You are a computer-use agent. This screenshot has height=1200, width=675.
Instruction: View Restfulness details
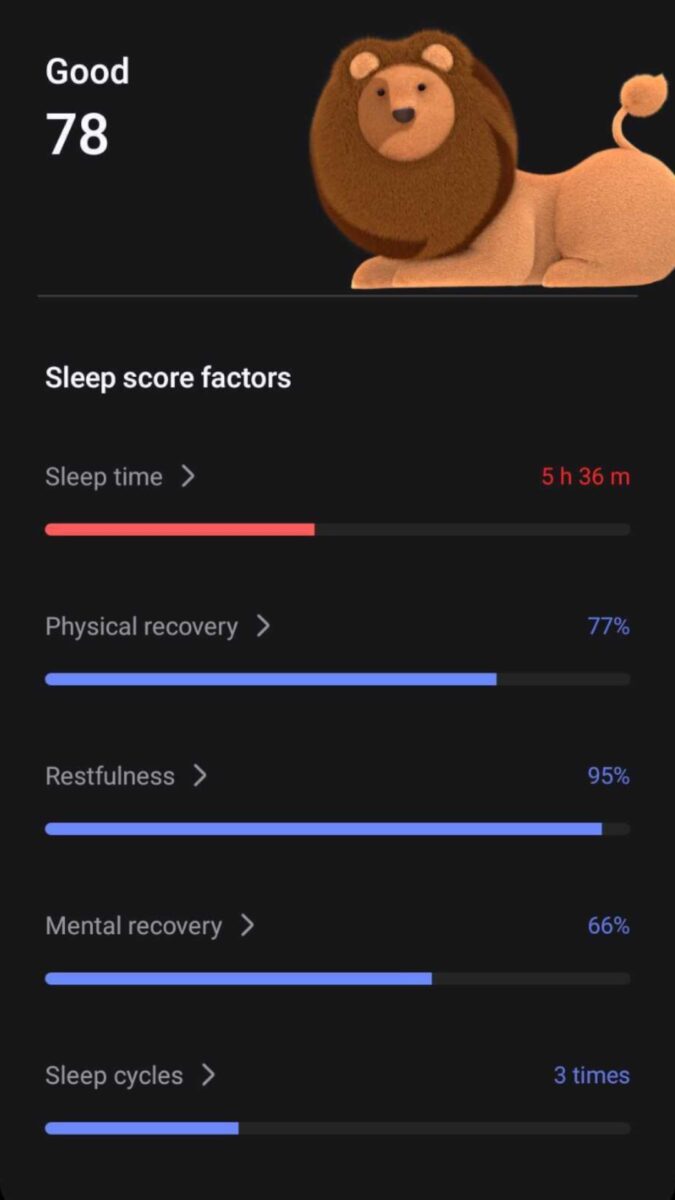coord(126,776)
